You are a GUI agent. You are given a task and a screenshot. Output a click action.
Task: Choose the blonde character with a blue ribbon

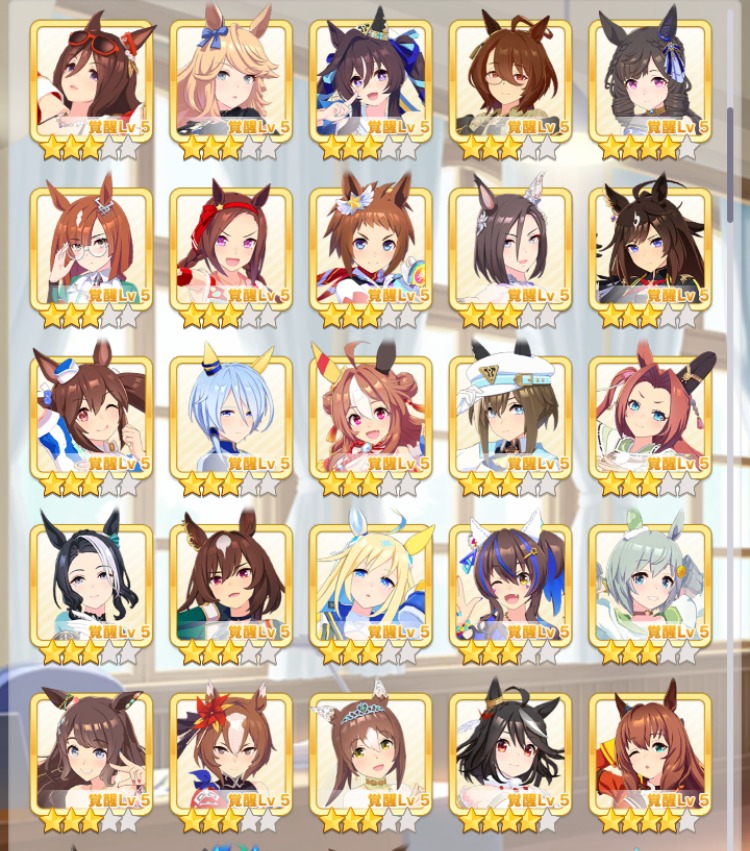[231, 80]
